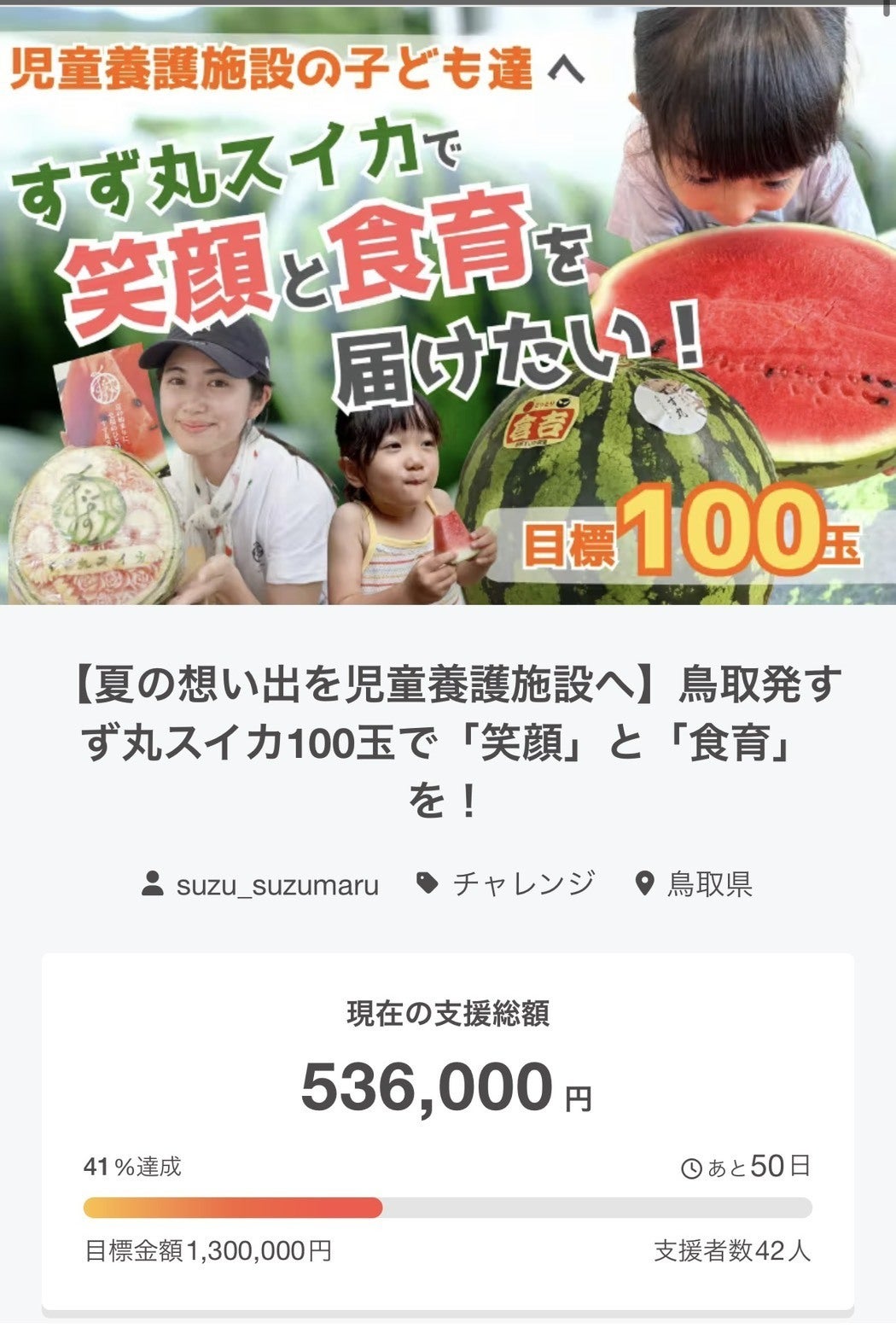The width and height of the screenshot is (896, 1328).
Task: Open creator profile suzu_suzumaru
Action: [x=276, y=884]
